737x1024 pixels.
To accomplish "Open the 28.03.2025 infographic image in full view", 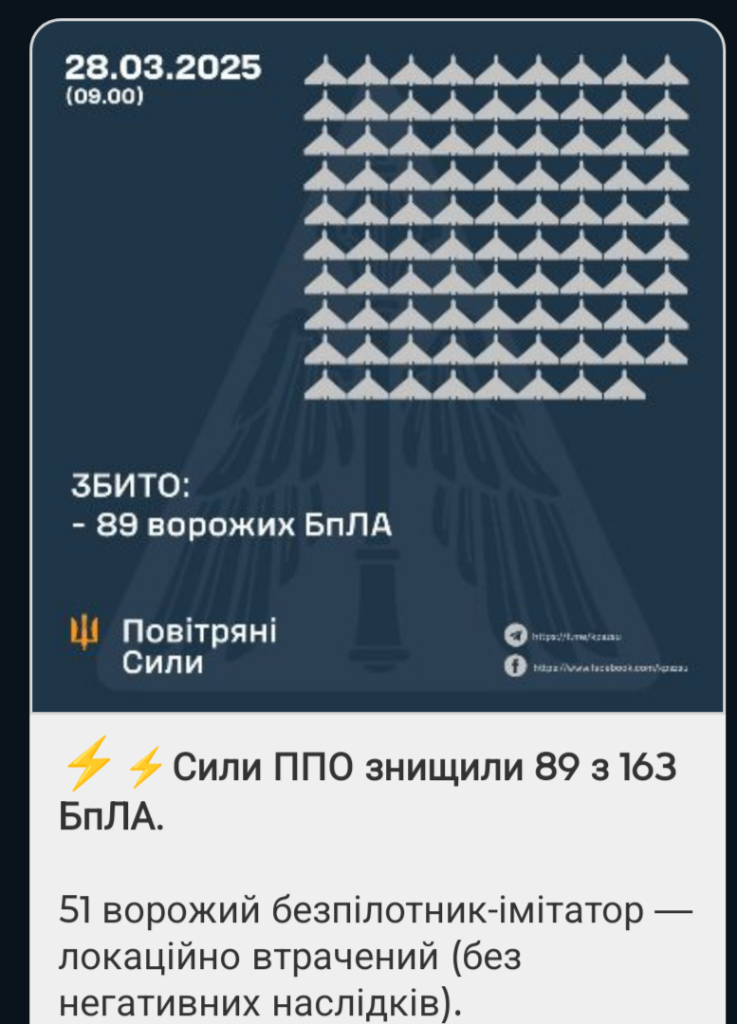I will pos(377,365).
